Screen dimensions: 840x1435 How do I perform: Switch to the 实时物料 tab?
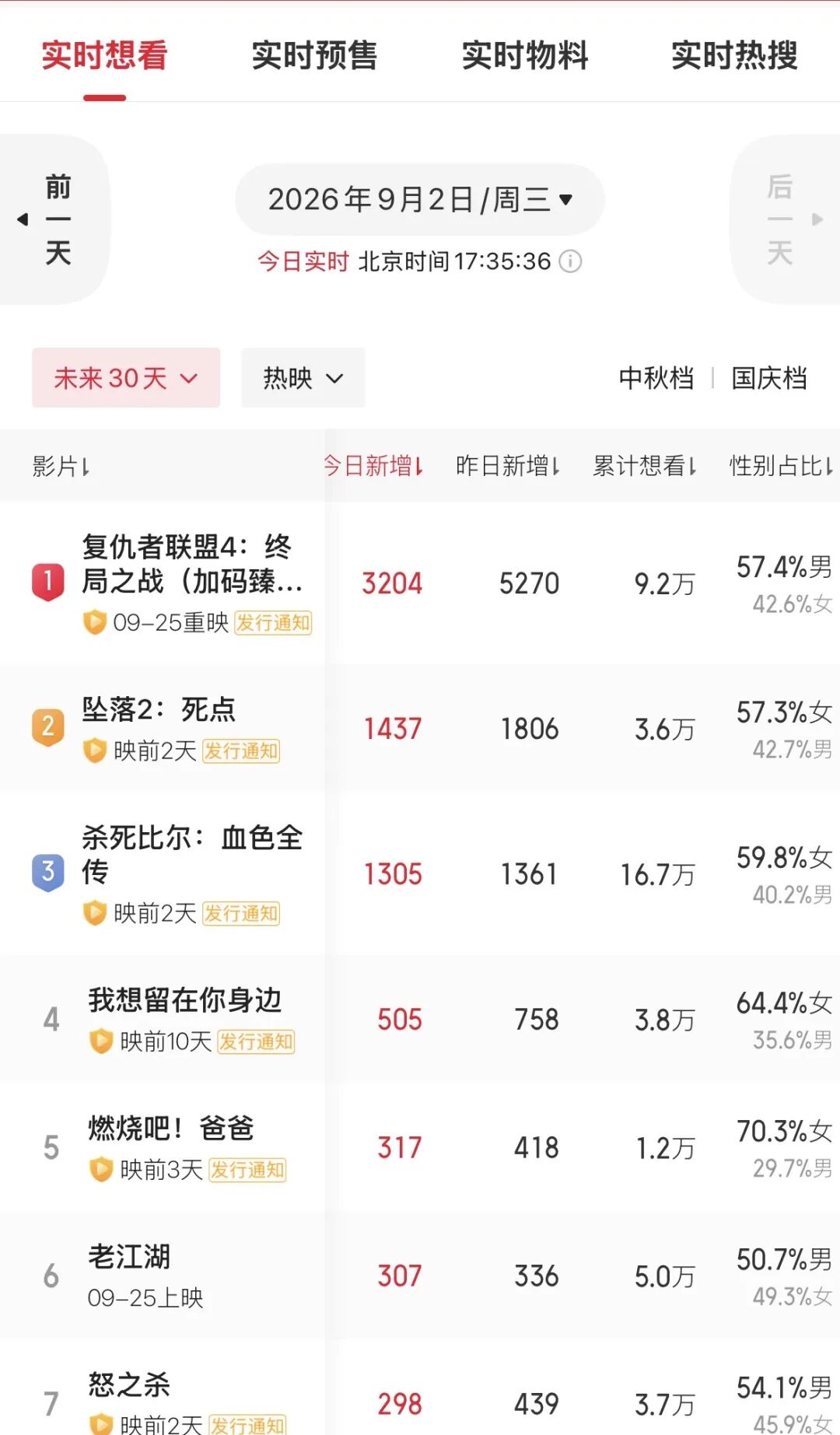tap(525, 55)
